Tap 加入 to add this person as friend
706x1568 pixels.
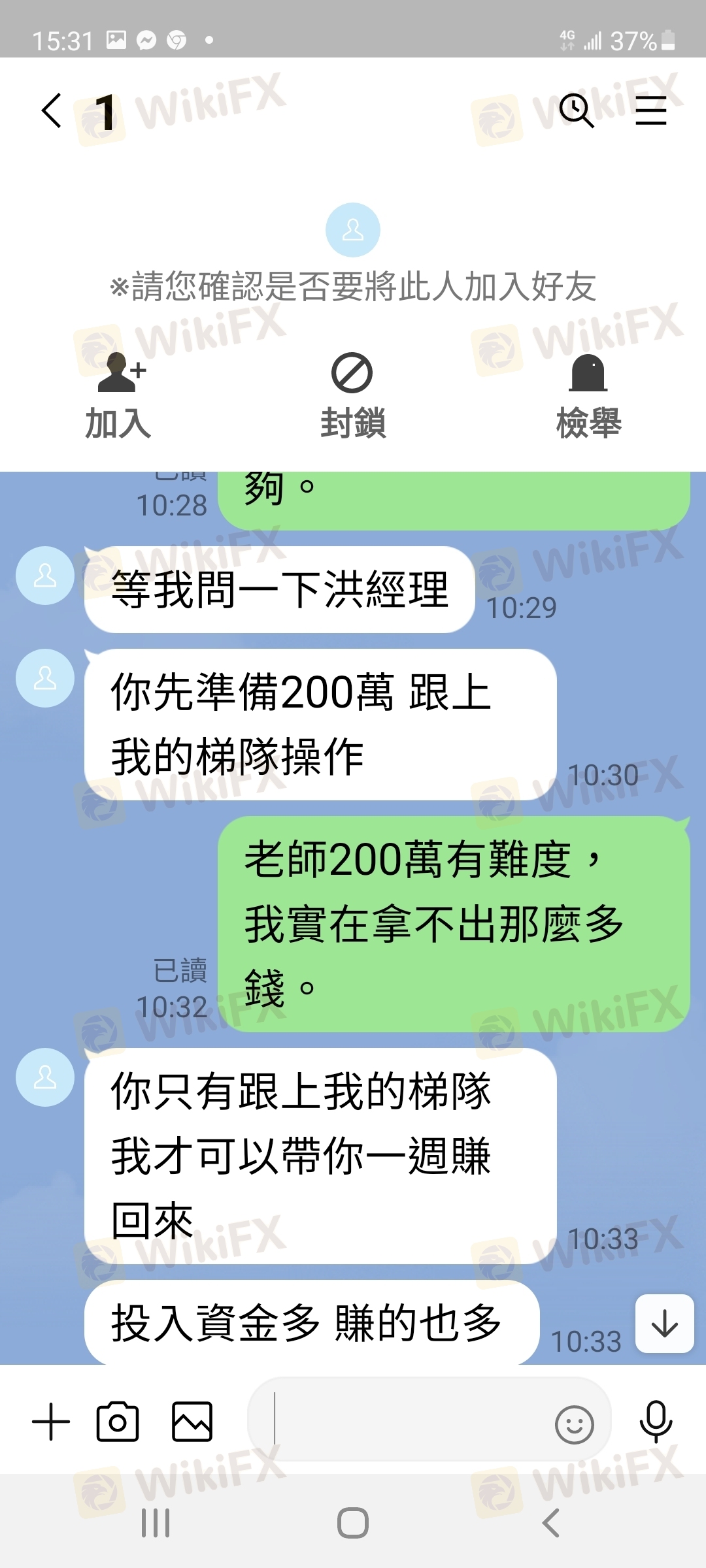(118, 396)
